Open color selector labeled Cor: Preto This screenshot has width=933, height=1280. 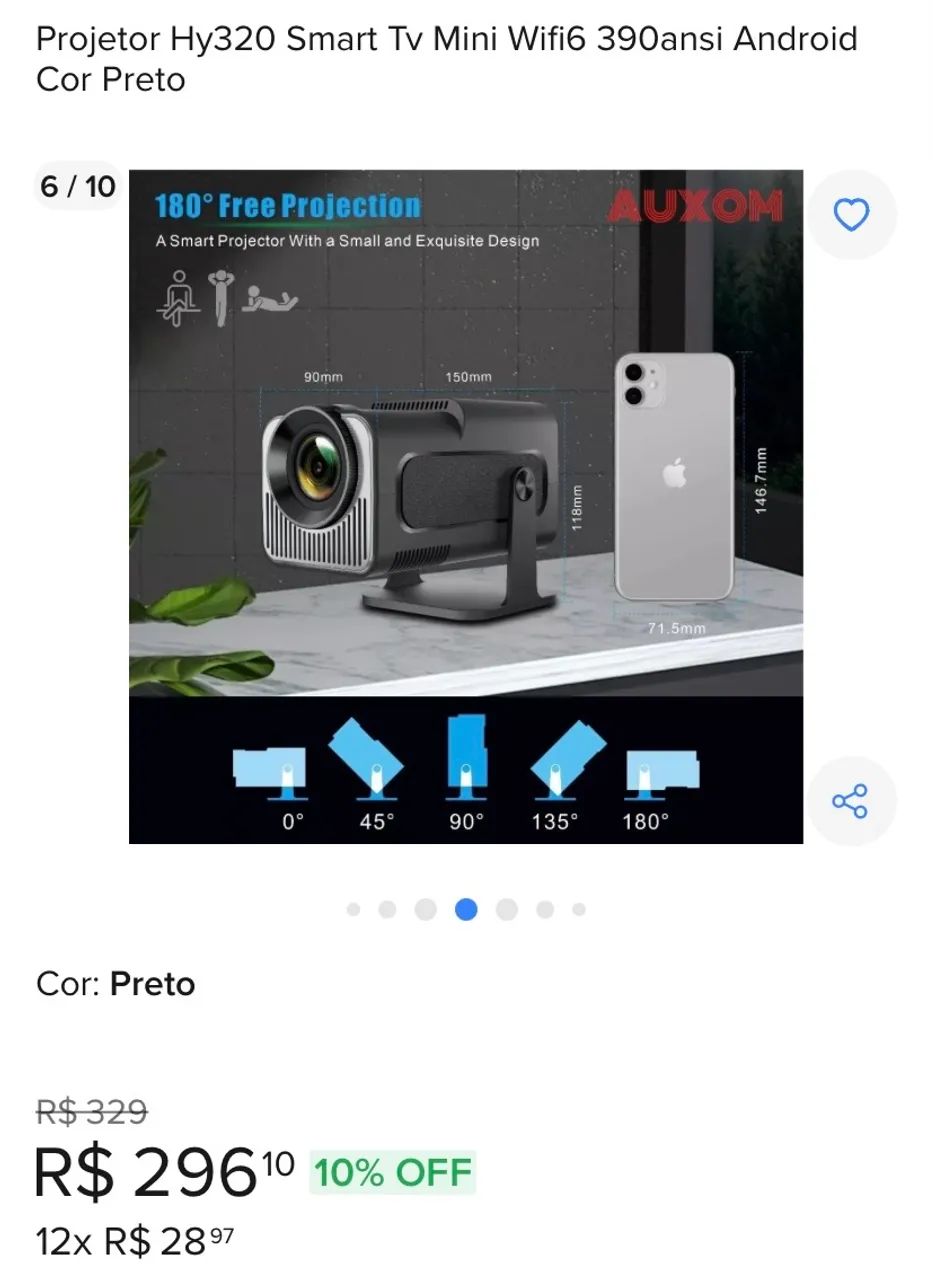tap(115, 984)
